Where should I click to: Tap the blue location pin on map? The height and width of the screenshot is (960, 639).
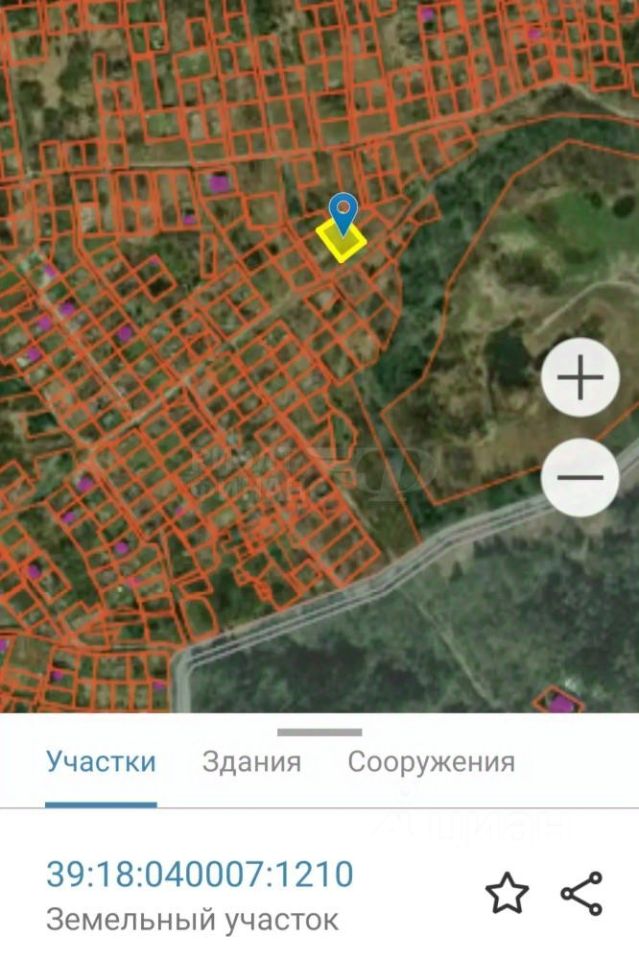point(344,213)
